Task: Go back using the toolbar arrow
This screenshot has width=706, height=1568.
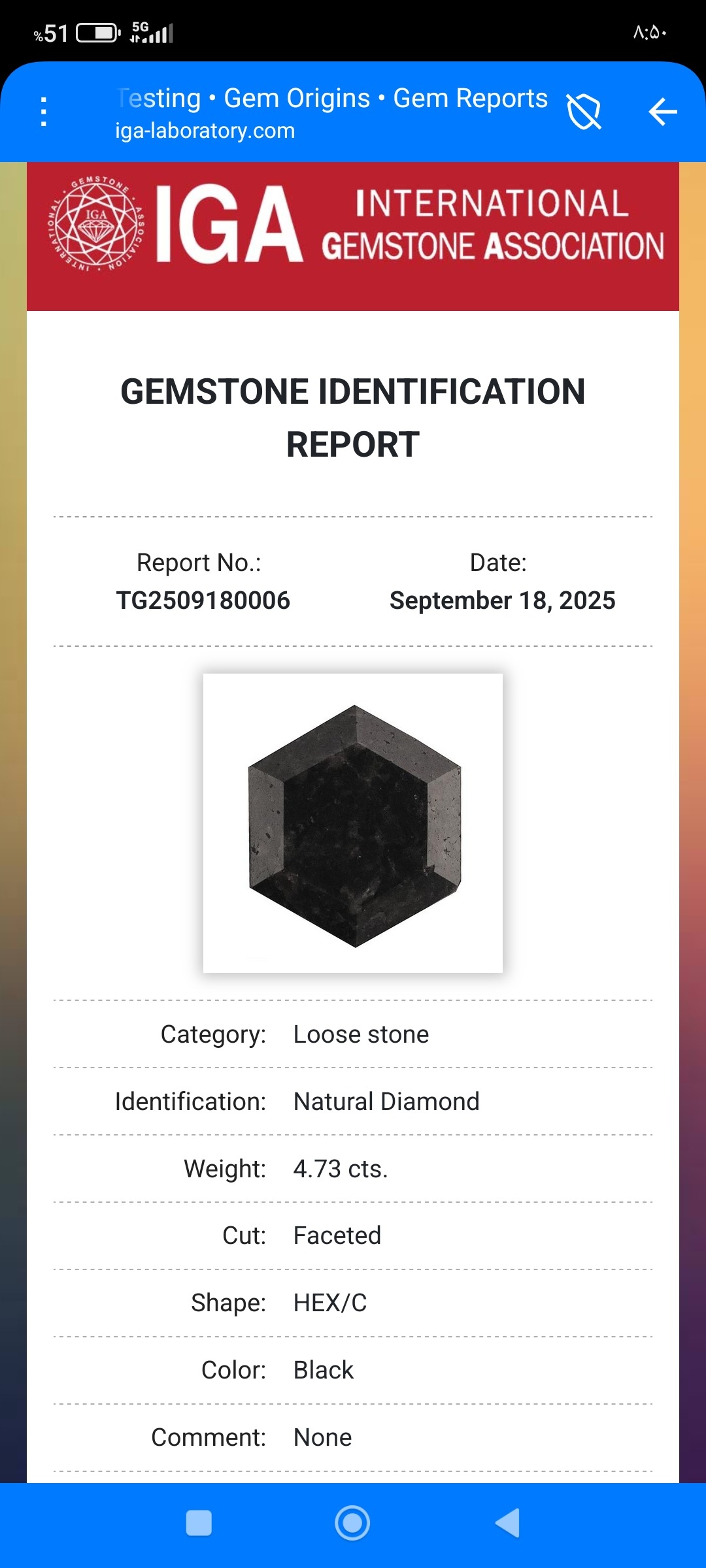Action: coord(662,112)
